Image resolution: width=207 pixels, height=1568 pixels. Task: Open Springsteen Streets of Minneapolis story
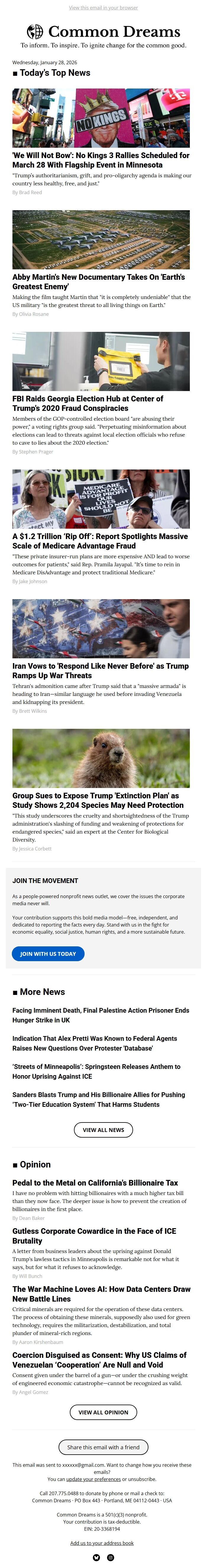[x=96, y=1071]
